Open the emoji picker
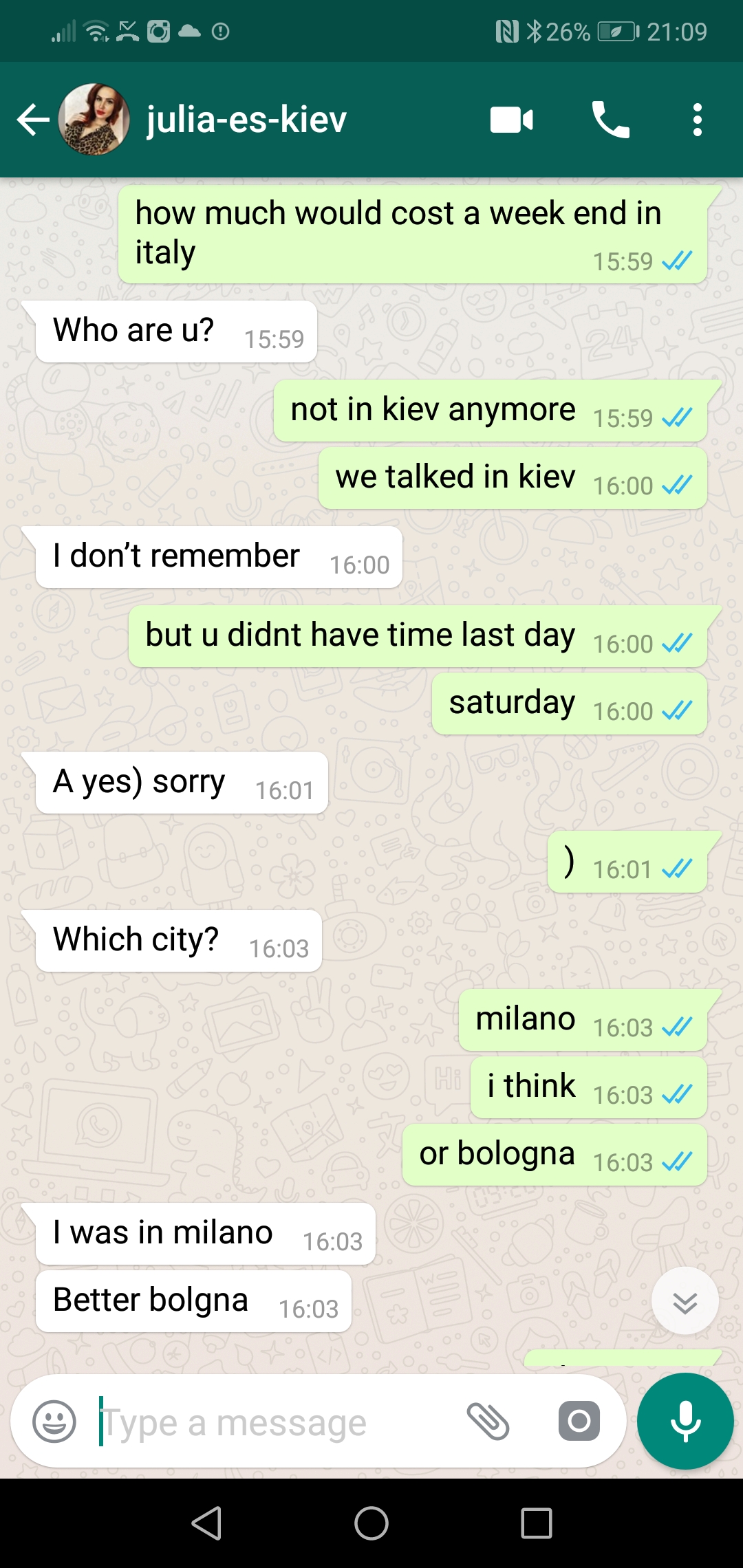The height and width of the screenshot is (1568, 743). tap(54, 1421)
